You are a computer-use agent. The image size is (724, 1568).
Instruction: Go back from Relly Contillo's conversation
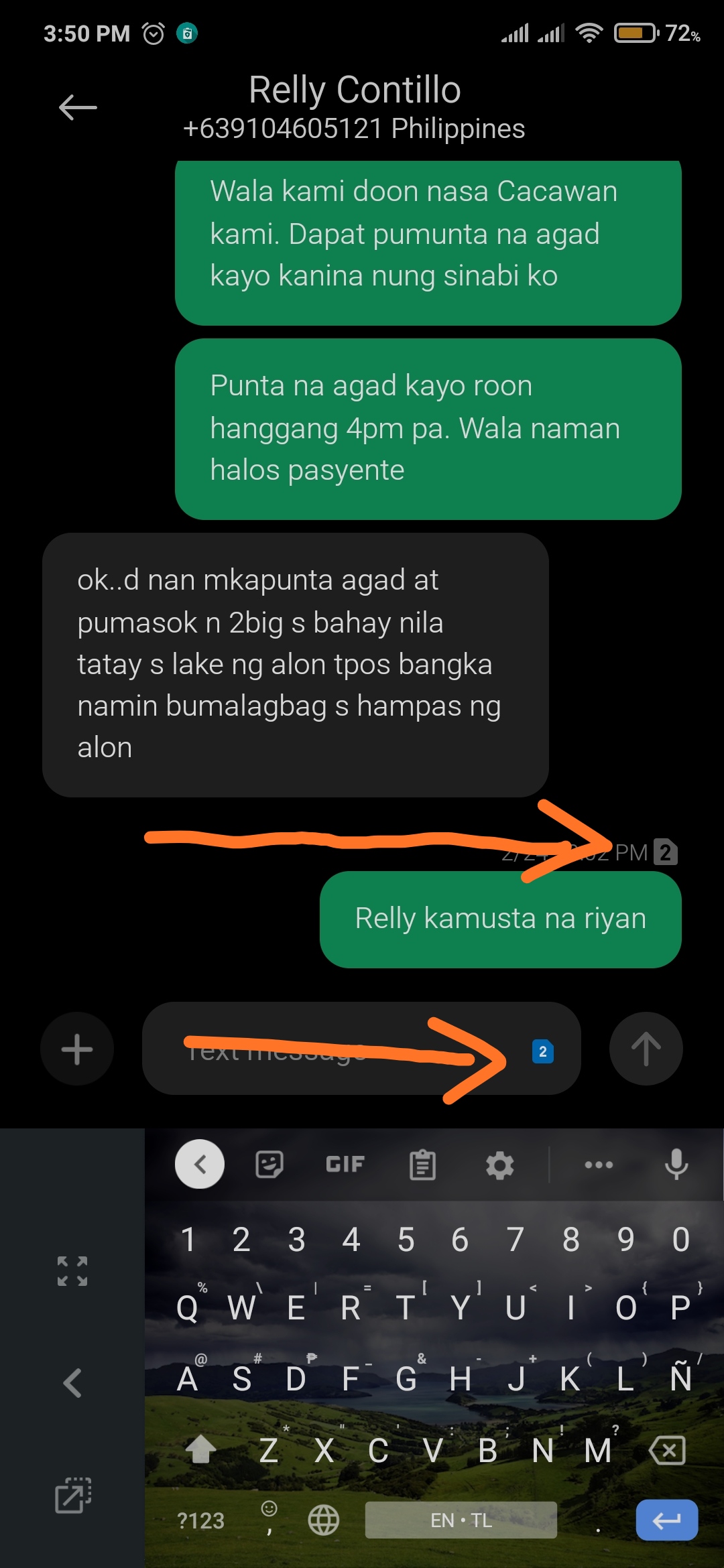coord(78,107)
